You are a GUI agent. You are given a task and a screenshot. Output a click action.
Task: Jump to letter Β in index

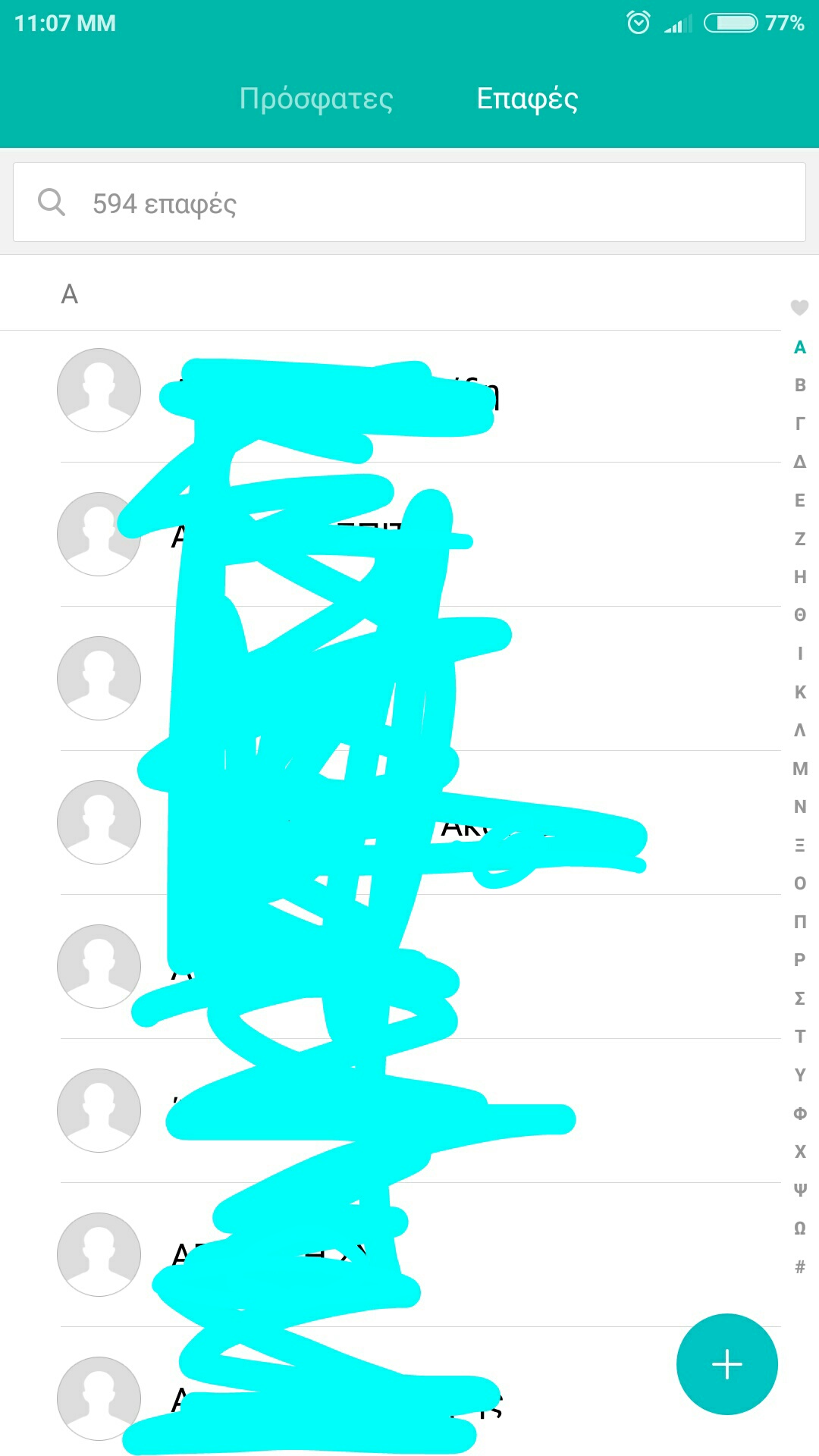pyautogui.click(x=799, y=385)
